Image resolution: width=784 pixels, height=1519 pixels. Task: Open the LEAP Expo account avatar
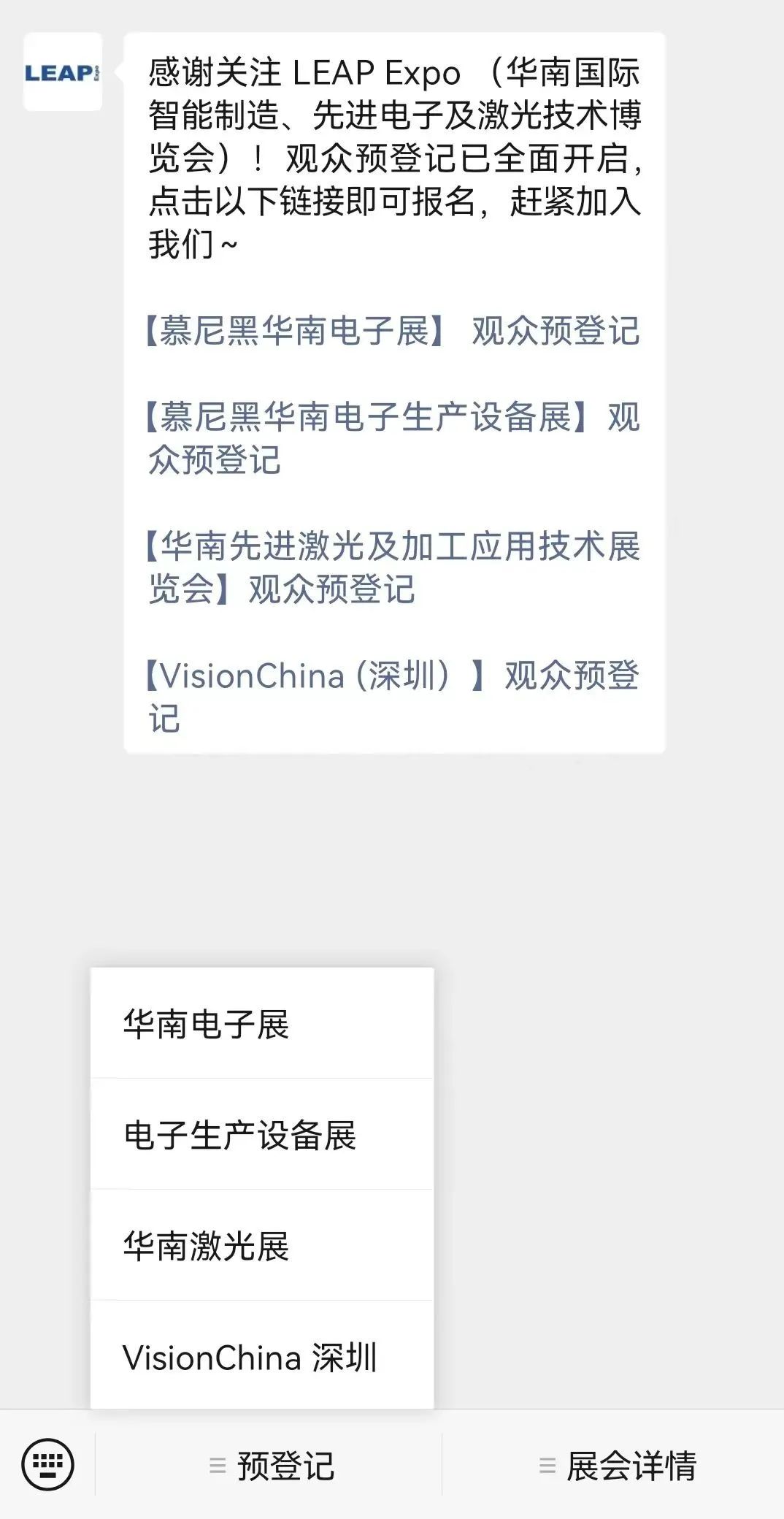63,72
